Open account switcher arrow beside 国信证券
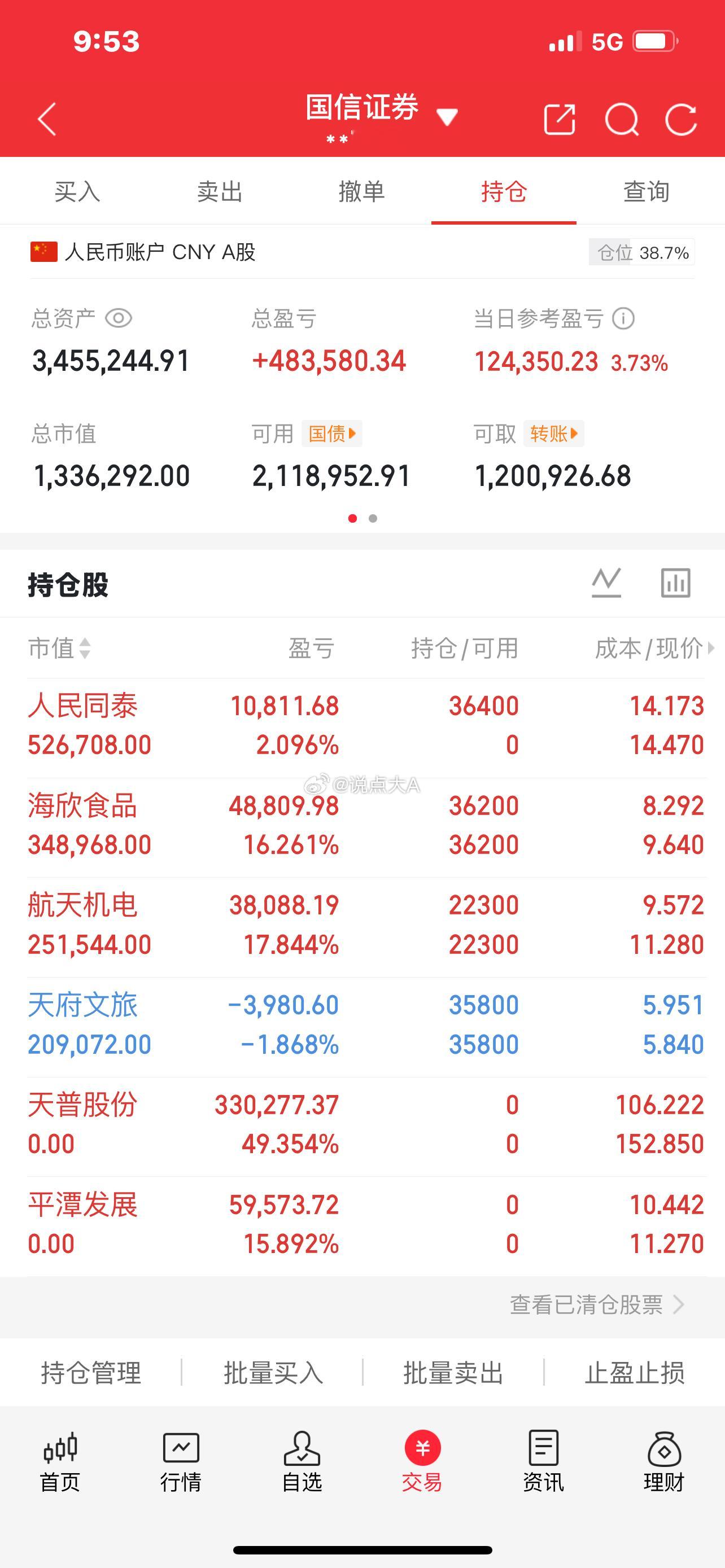This screenshot has width=725, height=1568. tap(446, 117)
